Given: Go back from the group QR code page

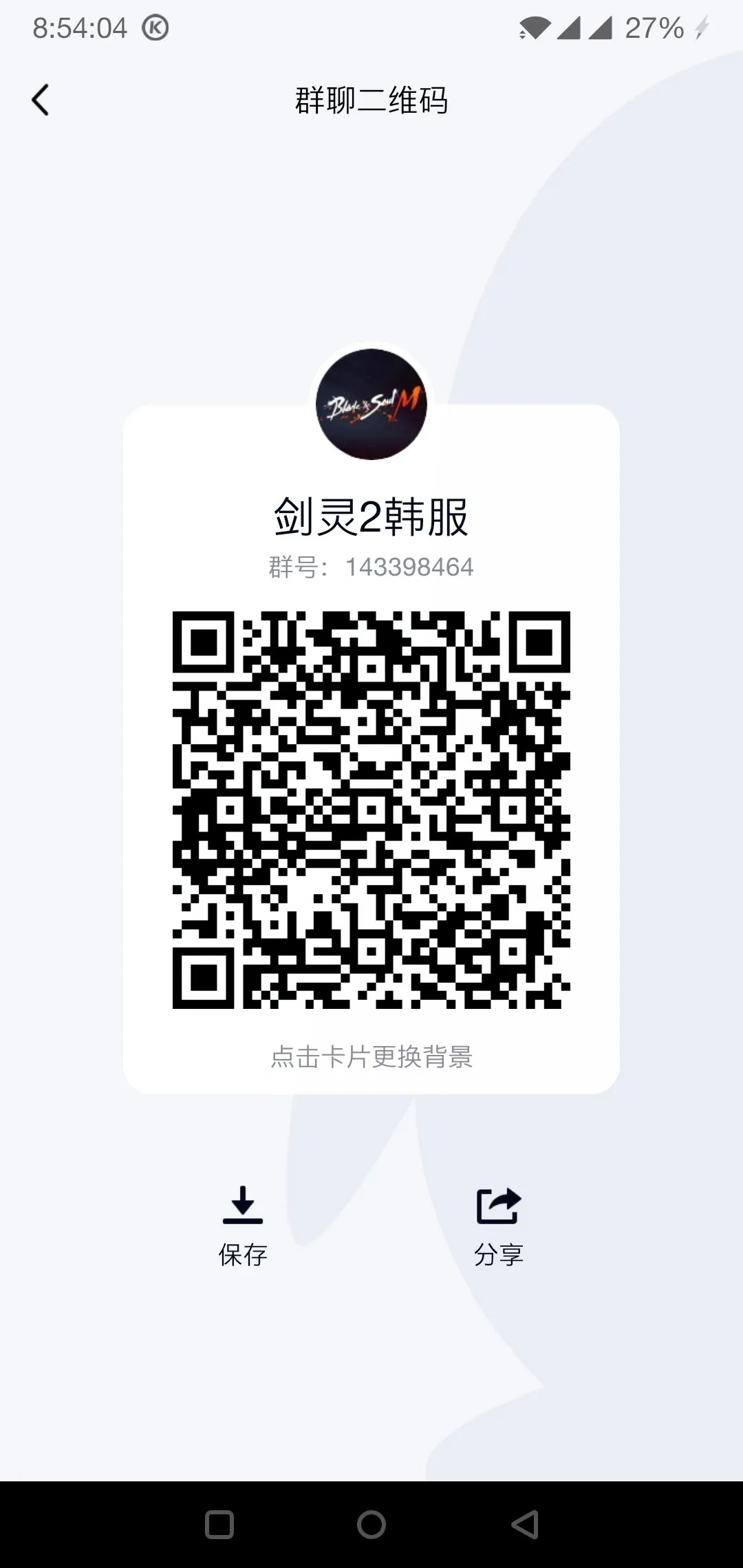Looking at the screenshot, I should tap(41, 100).
